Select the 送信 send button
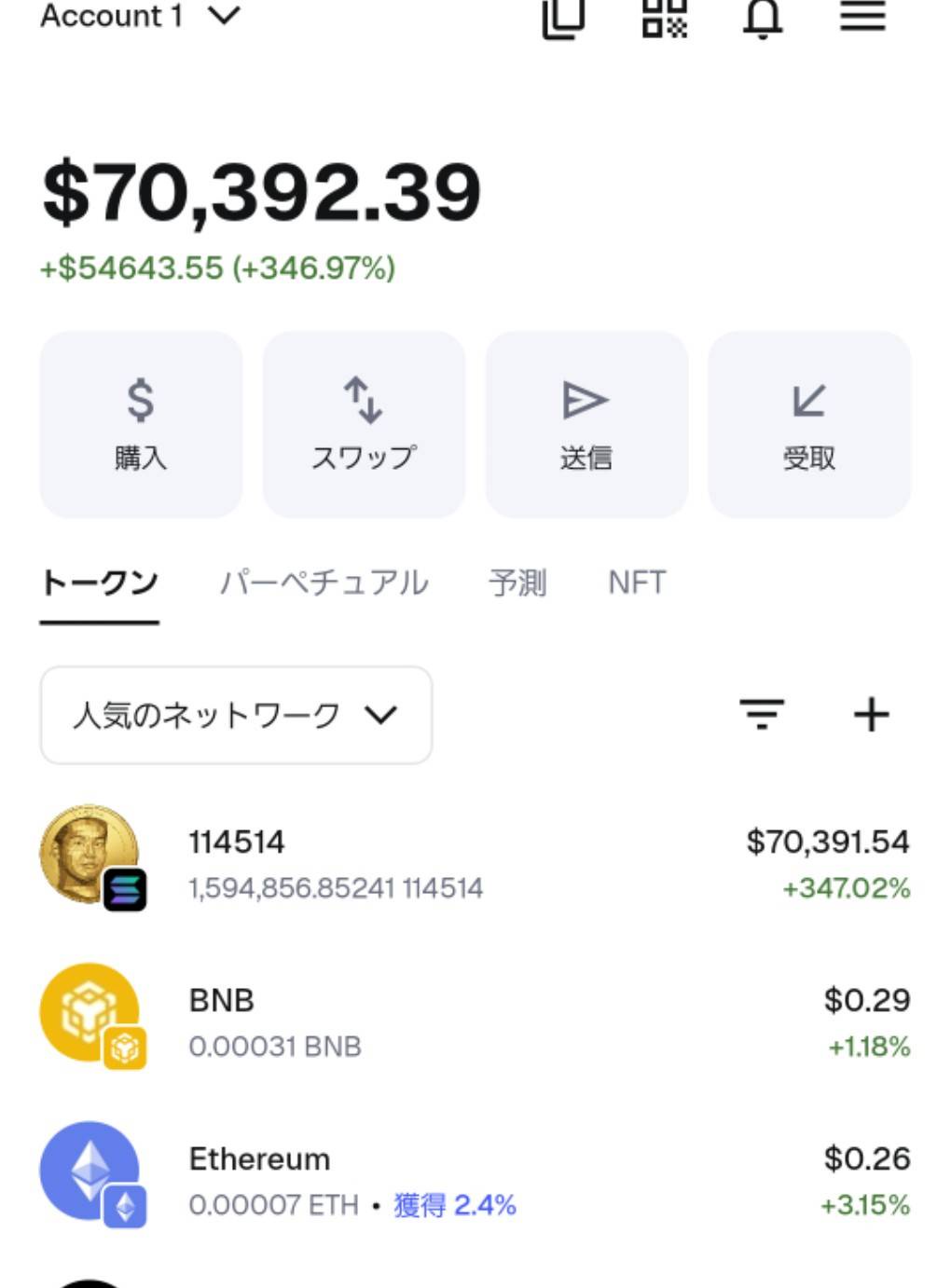The height and width of the screenshot is (1288, 951). point(586,424)
